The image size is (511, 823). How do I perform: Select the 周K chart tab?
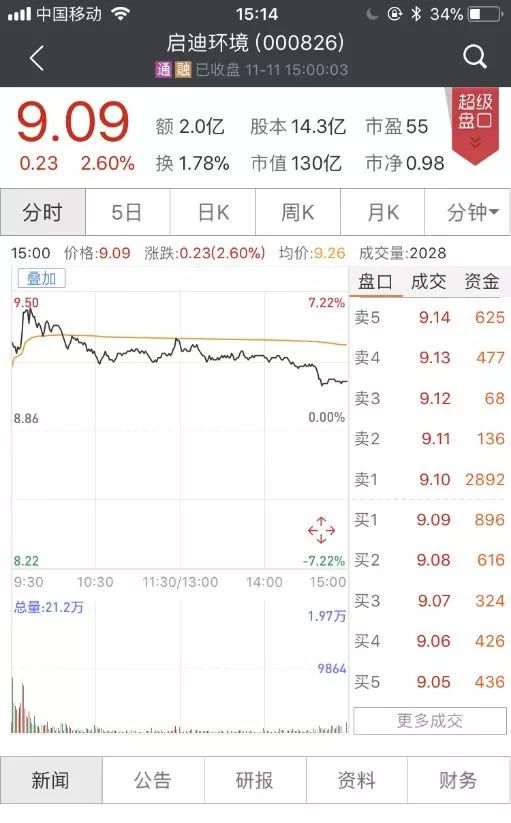pyautogui.click(x=297, y=212)
